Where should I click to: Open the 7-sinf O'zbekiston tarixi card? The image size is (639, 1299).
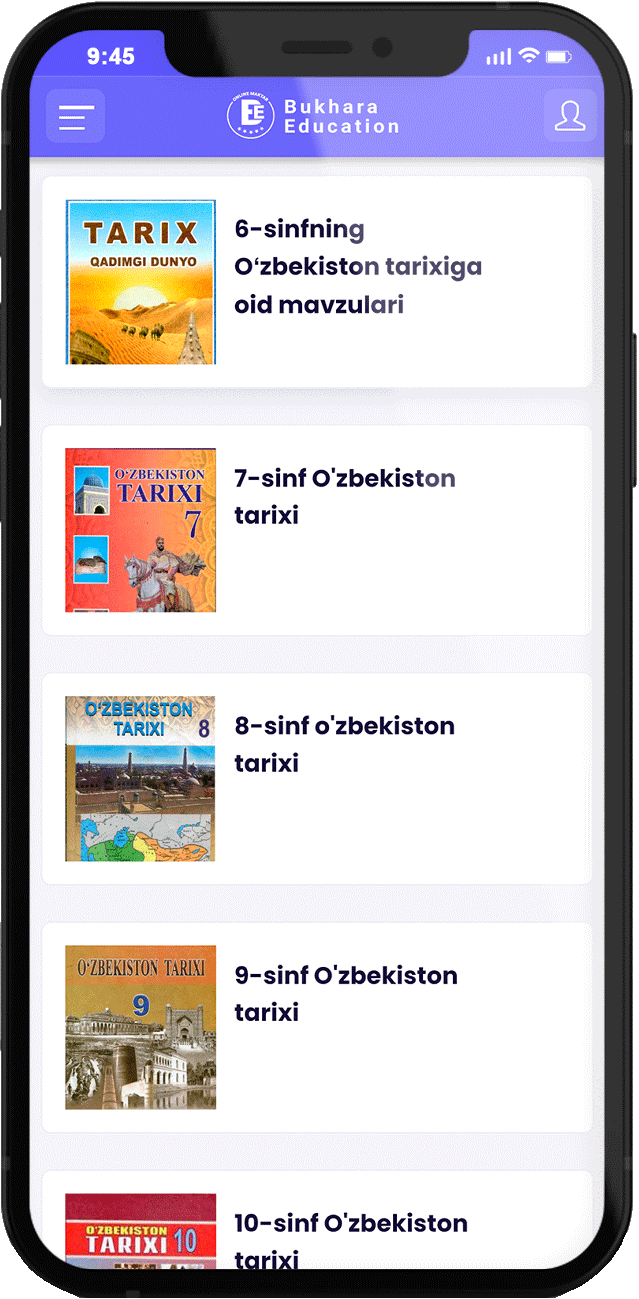click(x=316, y=530)
